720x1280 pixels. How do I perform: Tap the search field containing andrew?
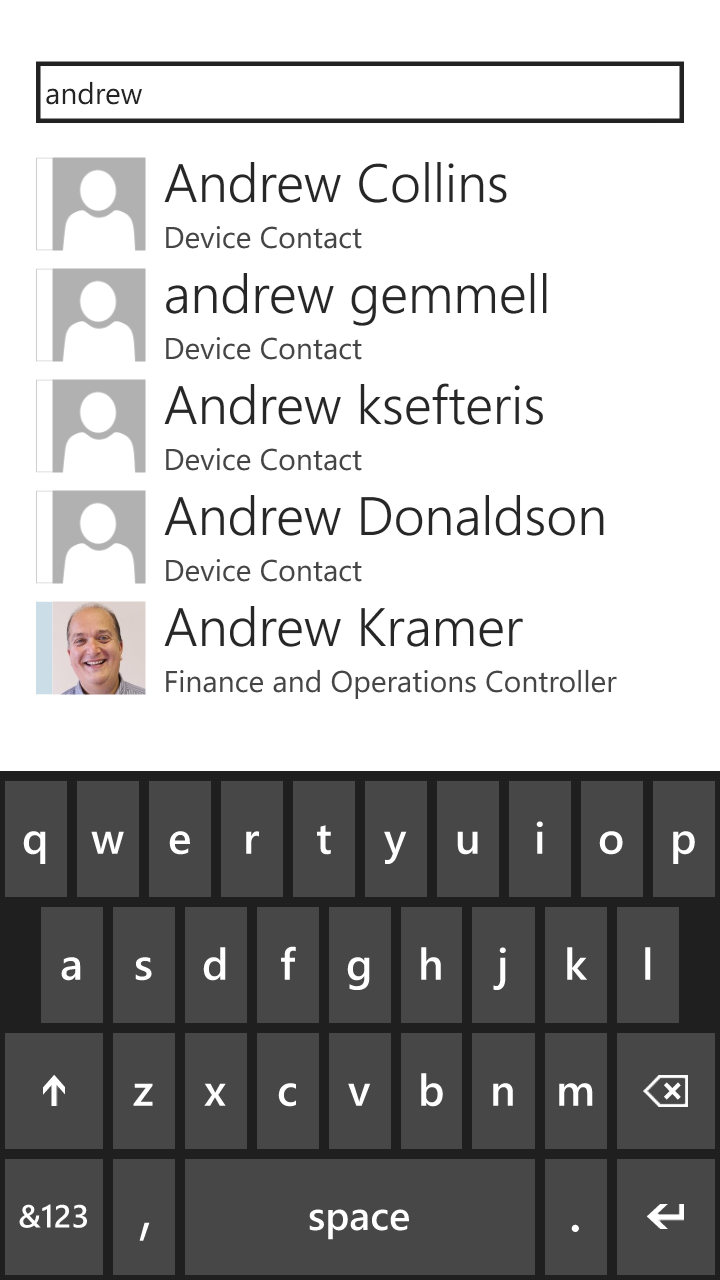pyautogui.click(x=360, y=93)
